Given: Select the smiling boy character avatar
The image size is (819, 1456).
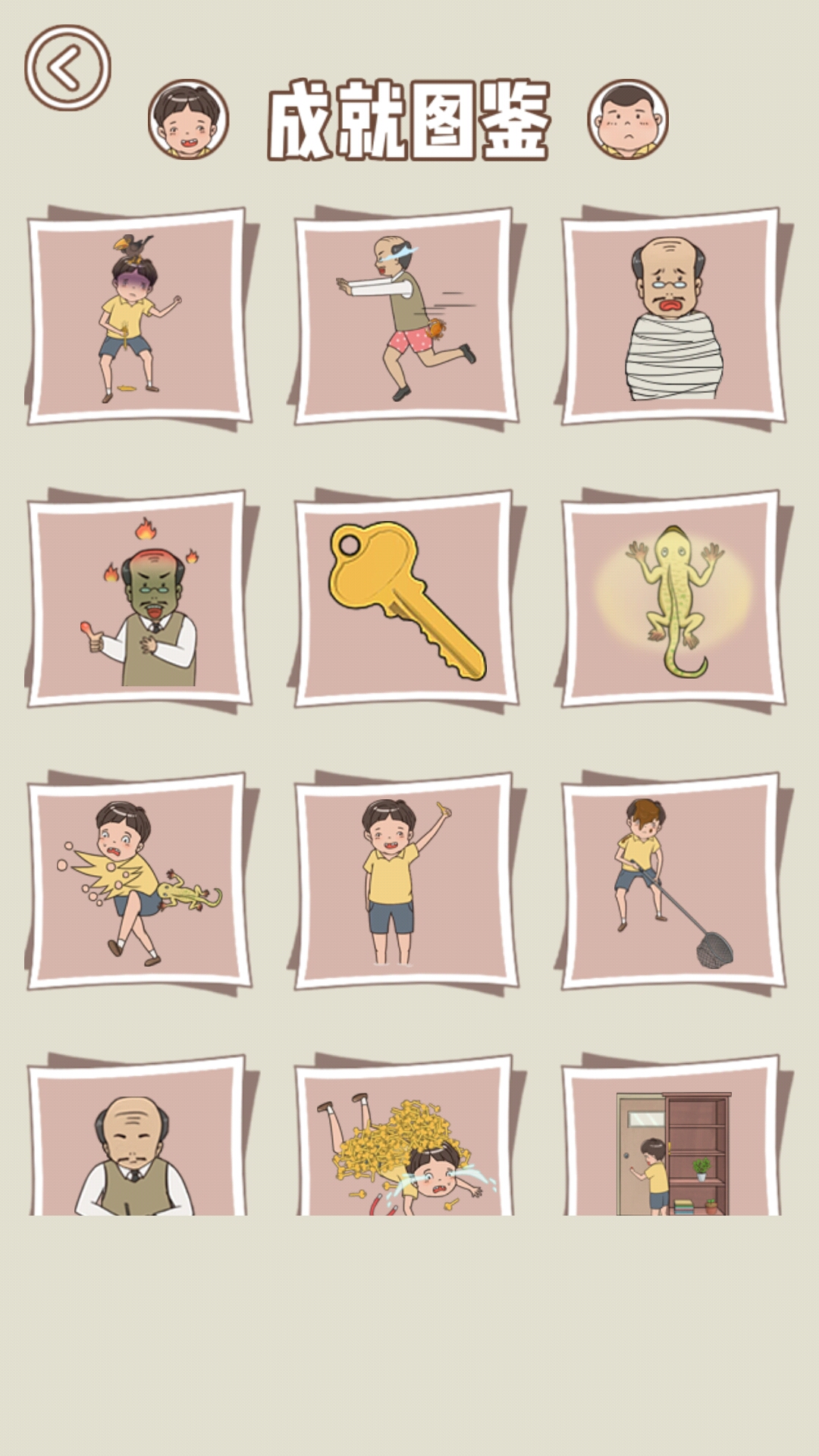Looking at the screenshot, I should pos(188,119).
